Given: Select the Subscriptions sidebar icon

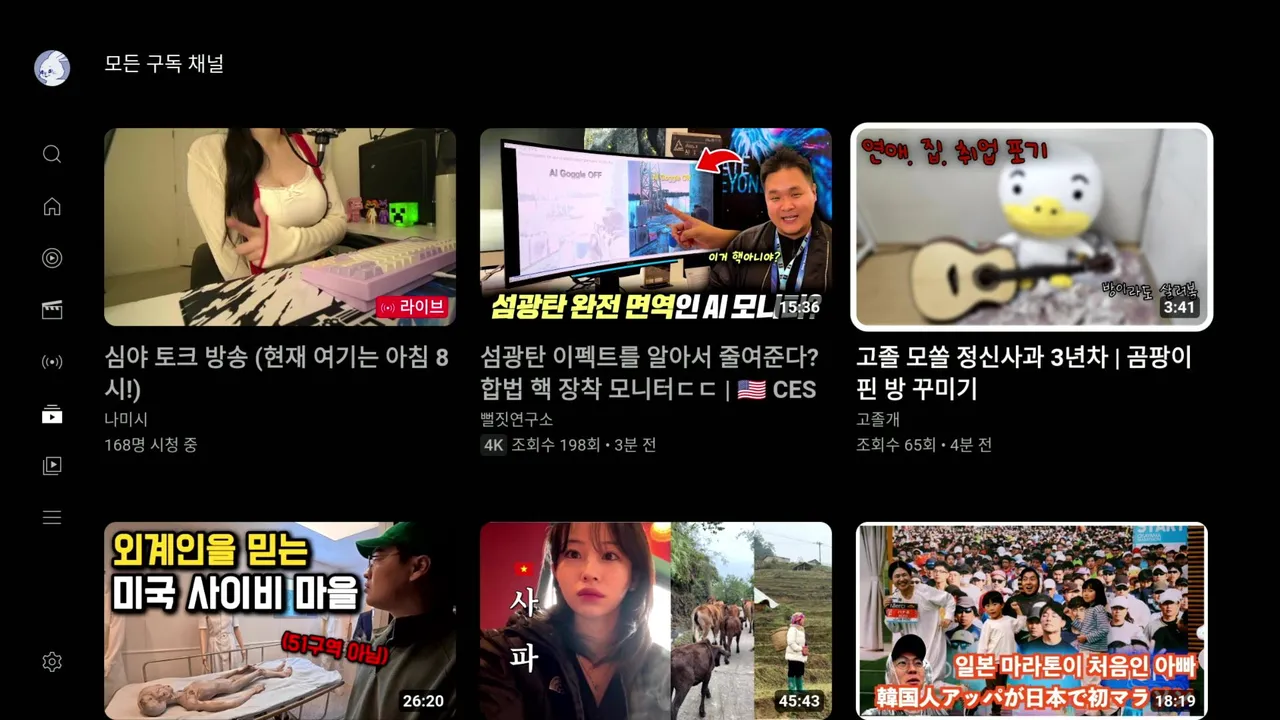Looking at the screenshot, I should (52, 414).
